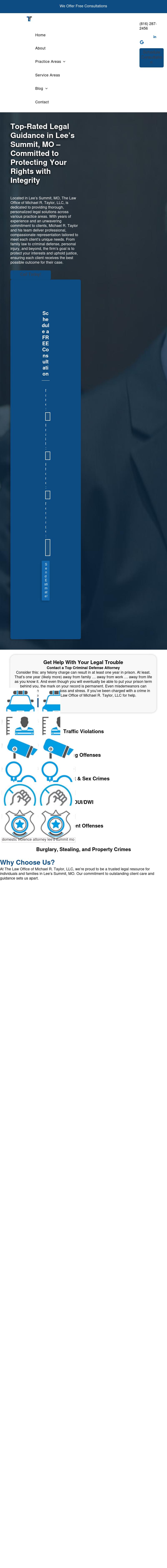167x1568 pixels.
Task: Open the Contact page
Action: [x=42, y=102]
